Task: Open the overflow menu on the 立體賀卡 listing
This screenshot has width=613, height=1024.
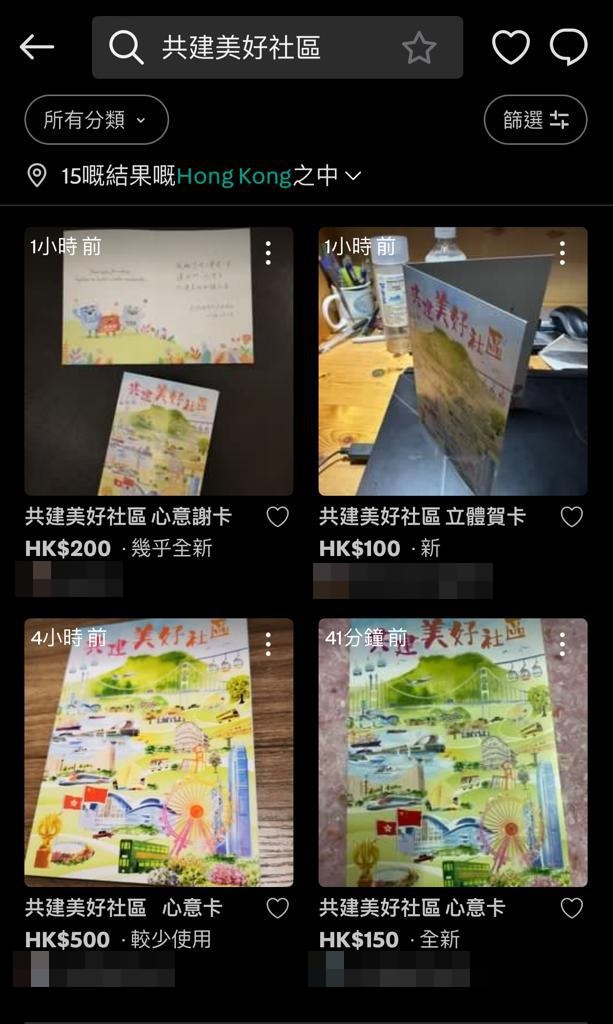Action: coord(562,252)
